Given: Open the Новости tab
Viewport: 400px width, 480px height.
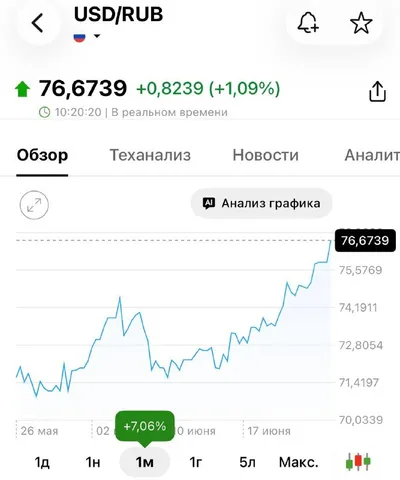Looking at the screenshot, I should point(265,155).
